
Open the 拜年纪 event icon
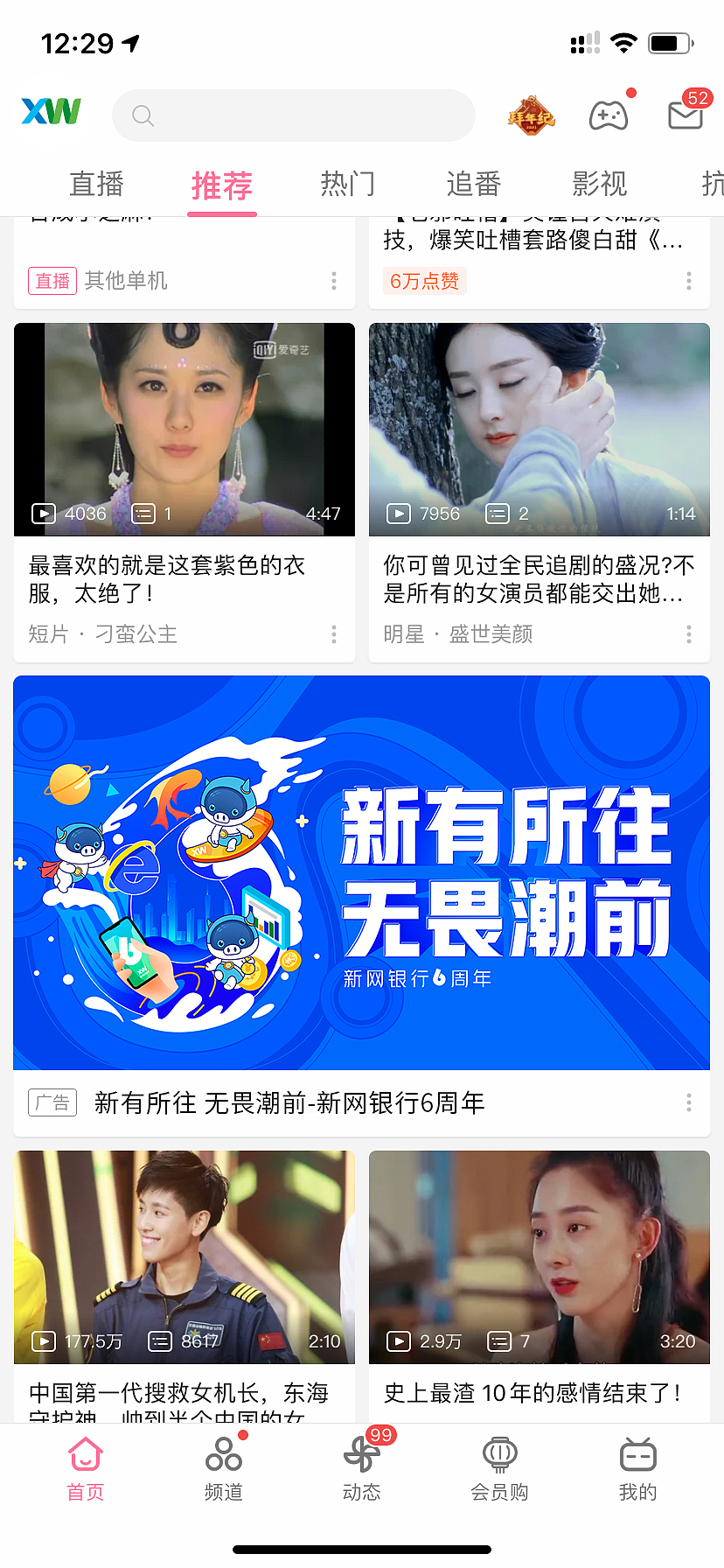(531, 115)
